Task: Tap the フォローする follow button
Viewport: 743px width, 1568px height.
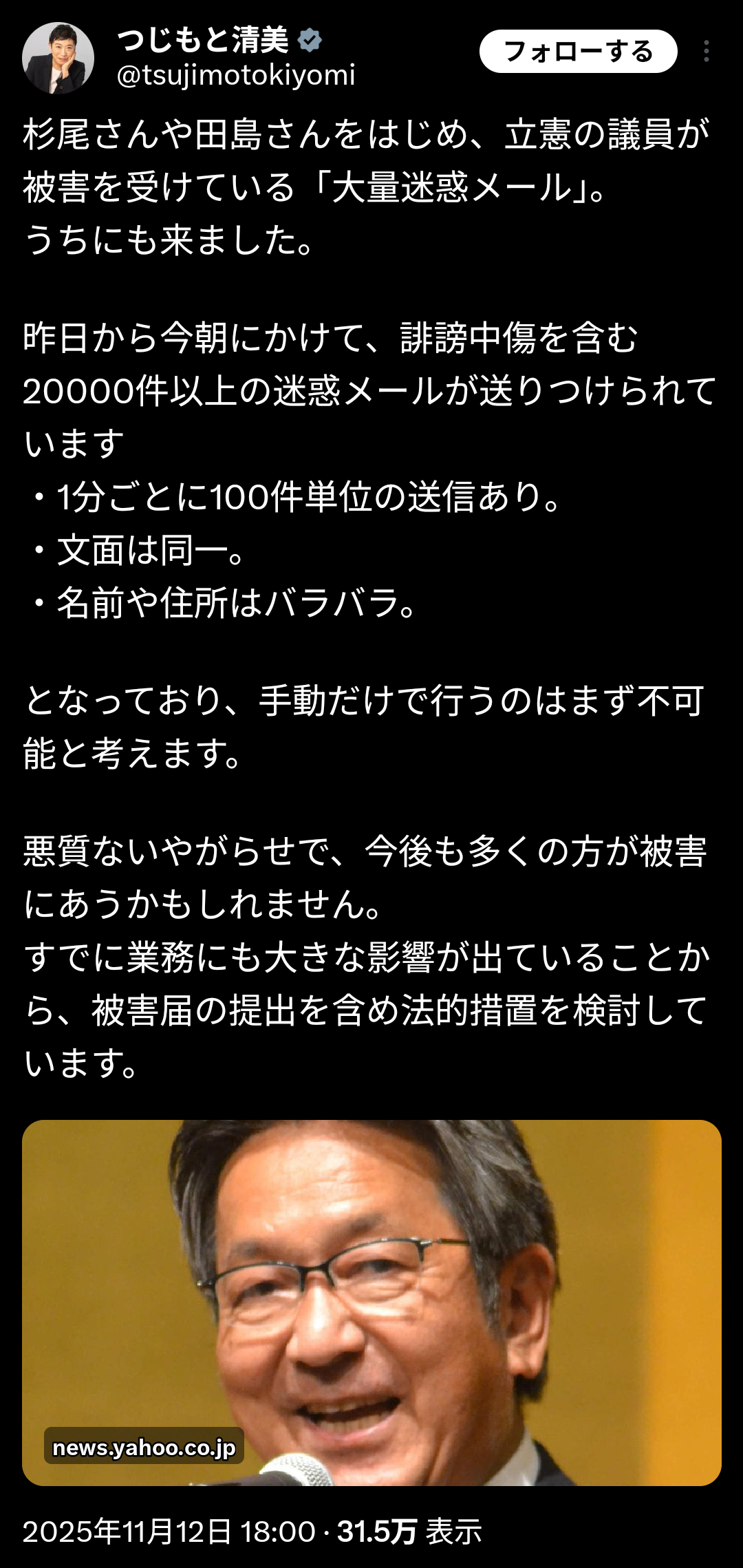Action: click(x=578, y=52)
